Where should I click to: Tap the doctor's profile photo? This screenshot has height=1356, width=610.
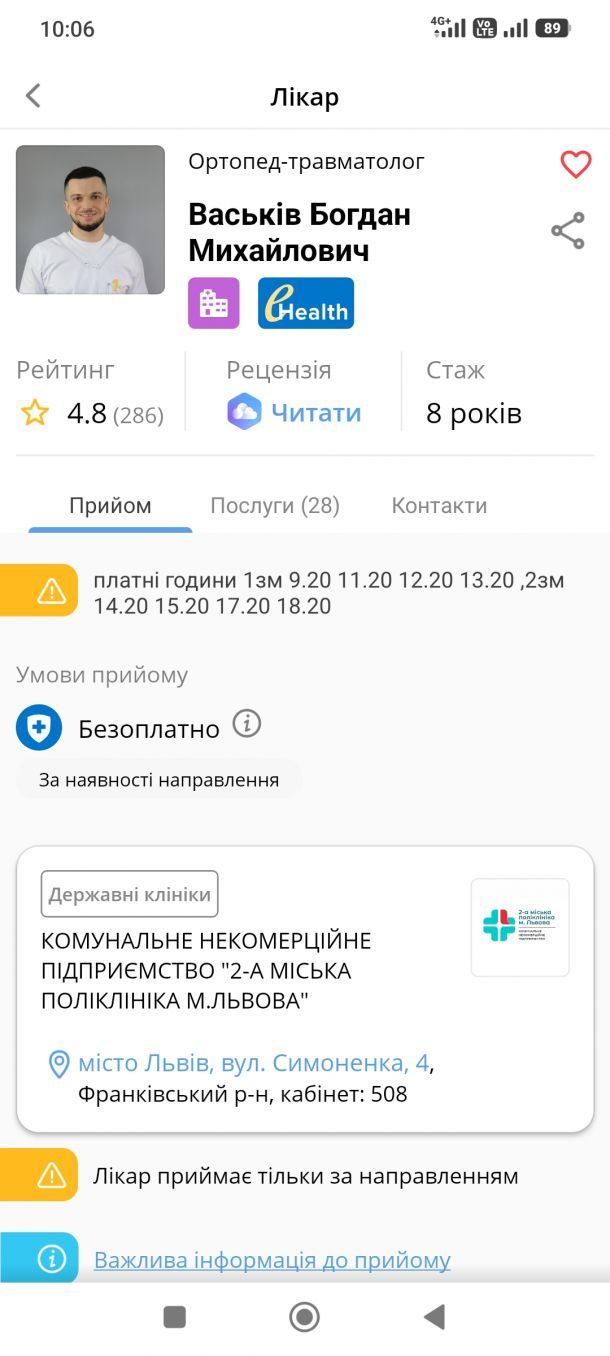click(90, 220)
